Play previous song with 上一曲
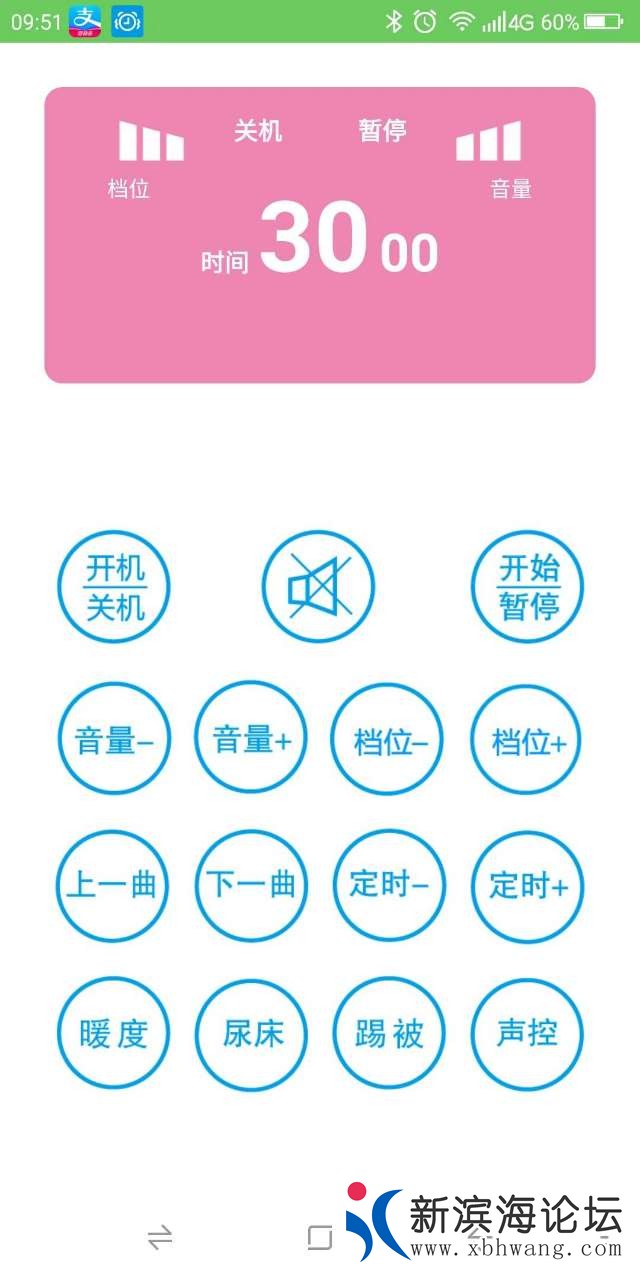The height and width of the screenshot is (1280, 640). click(x=113, y=886)
